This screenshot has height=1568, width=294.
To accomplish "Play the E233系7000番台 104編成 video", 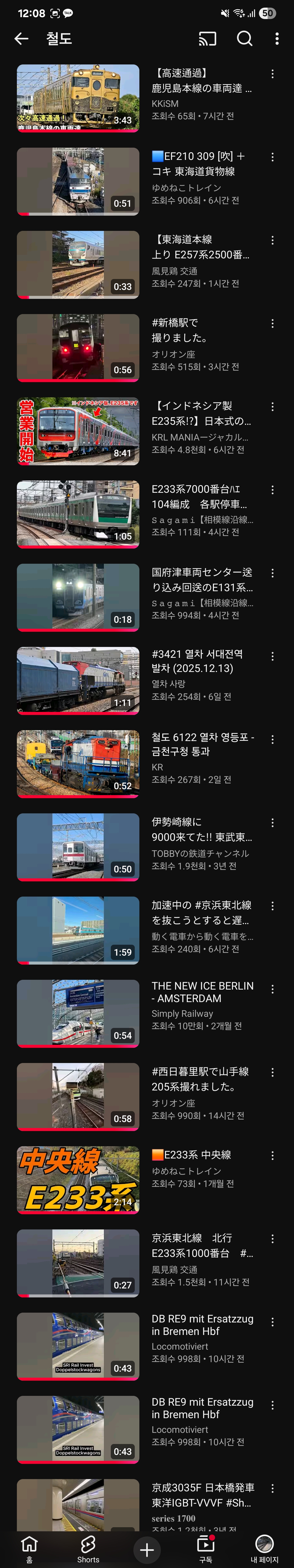I will [x=78, y=514].
